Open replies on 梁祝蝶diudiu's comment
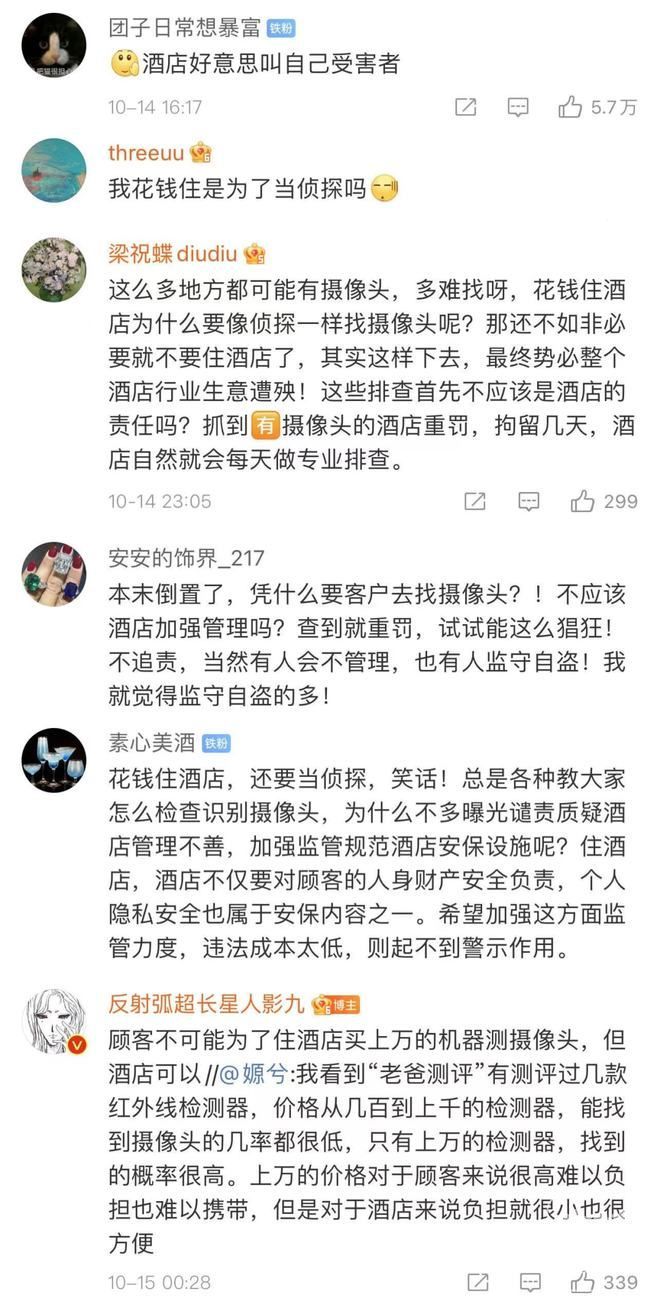Viewport: 660px width, 1308px height. pos(529,501)
